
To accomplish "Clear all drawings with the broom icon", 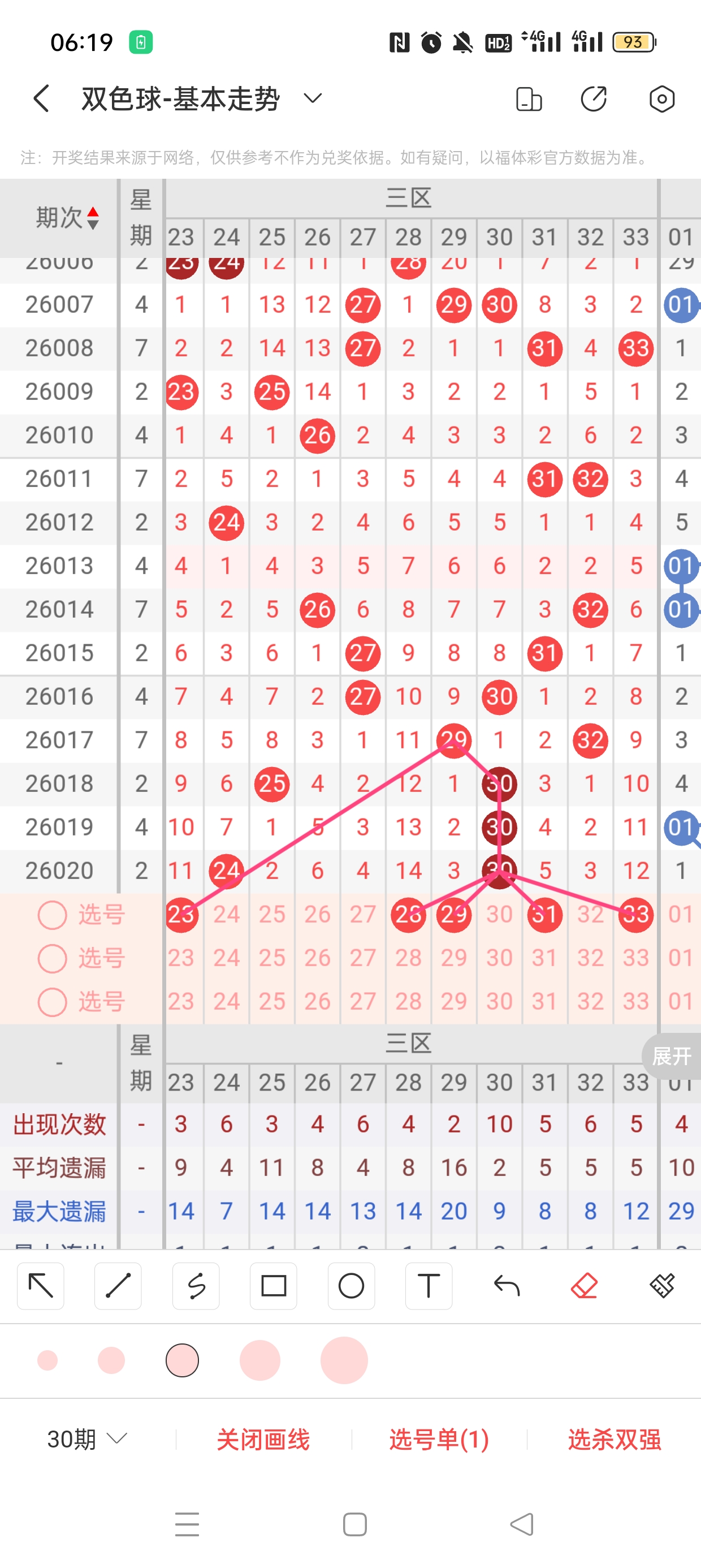I will [x=662, y=1286].
